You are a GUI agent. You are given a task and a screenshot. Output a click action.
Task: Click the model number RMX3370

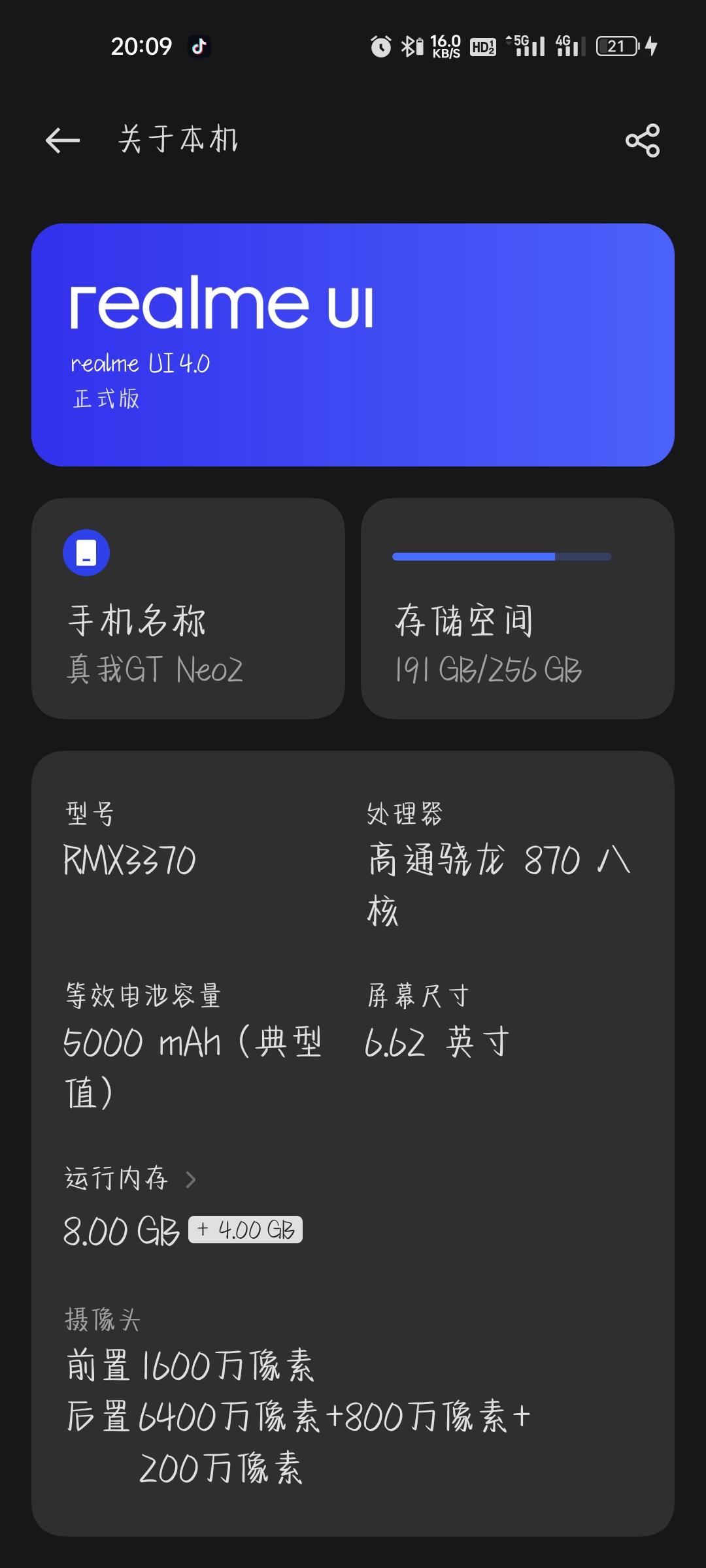click(129, 861)
